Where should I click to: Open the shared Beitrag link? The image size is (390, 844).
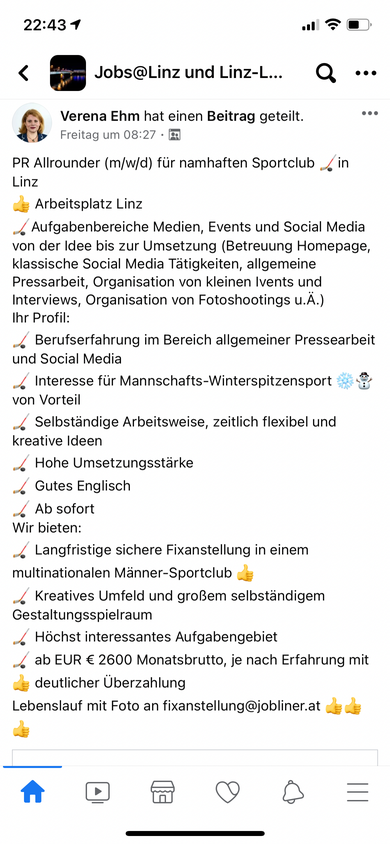pyautogui.click(x=232, y=116)
